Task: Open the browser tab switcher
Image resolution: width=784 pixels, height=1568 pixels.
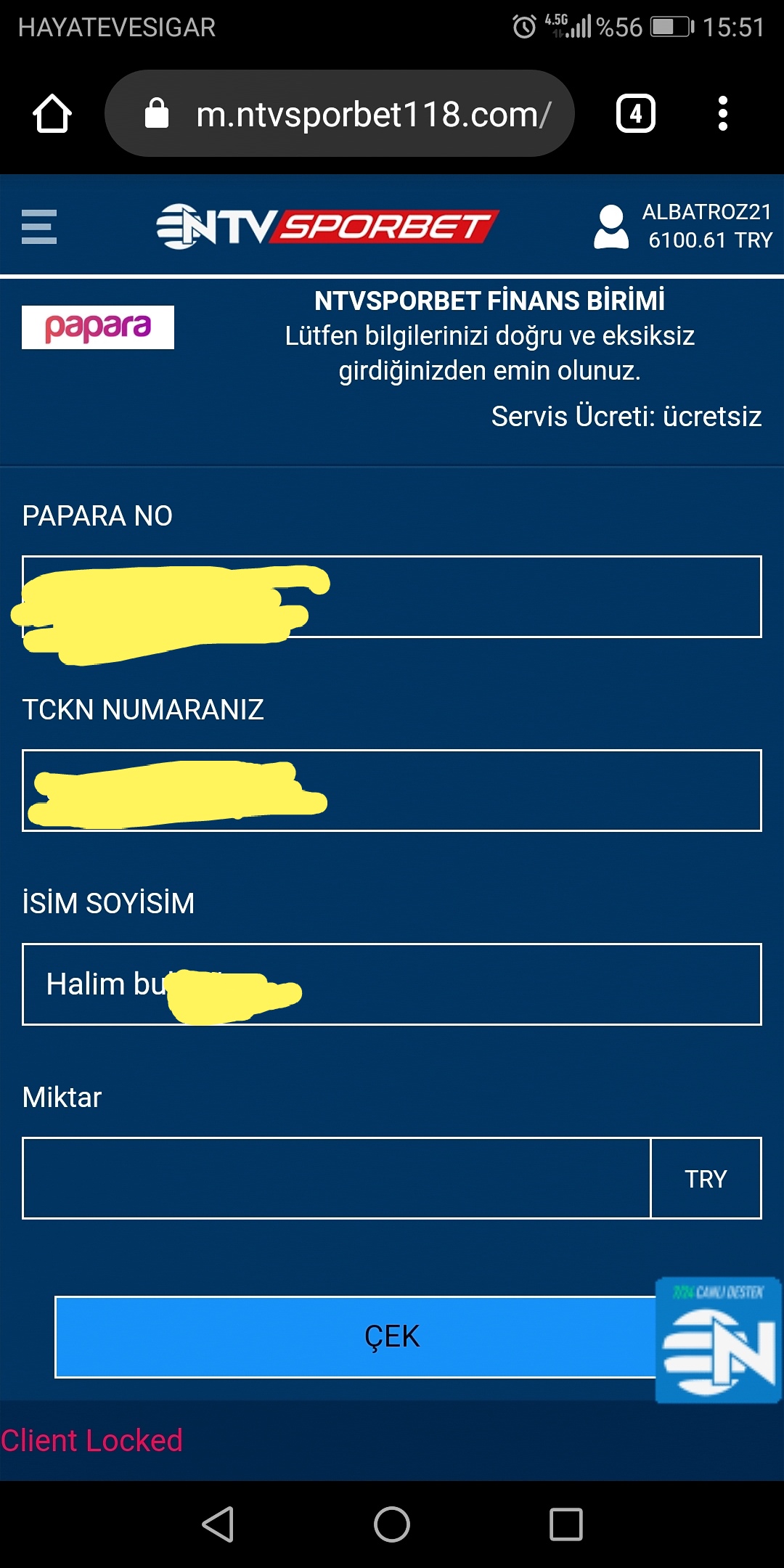Action: 636,114
